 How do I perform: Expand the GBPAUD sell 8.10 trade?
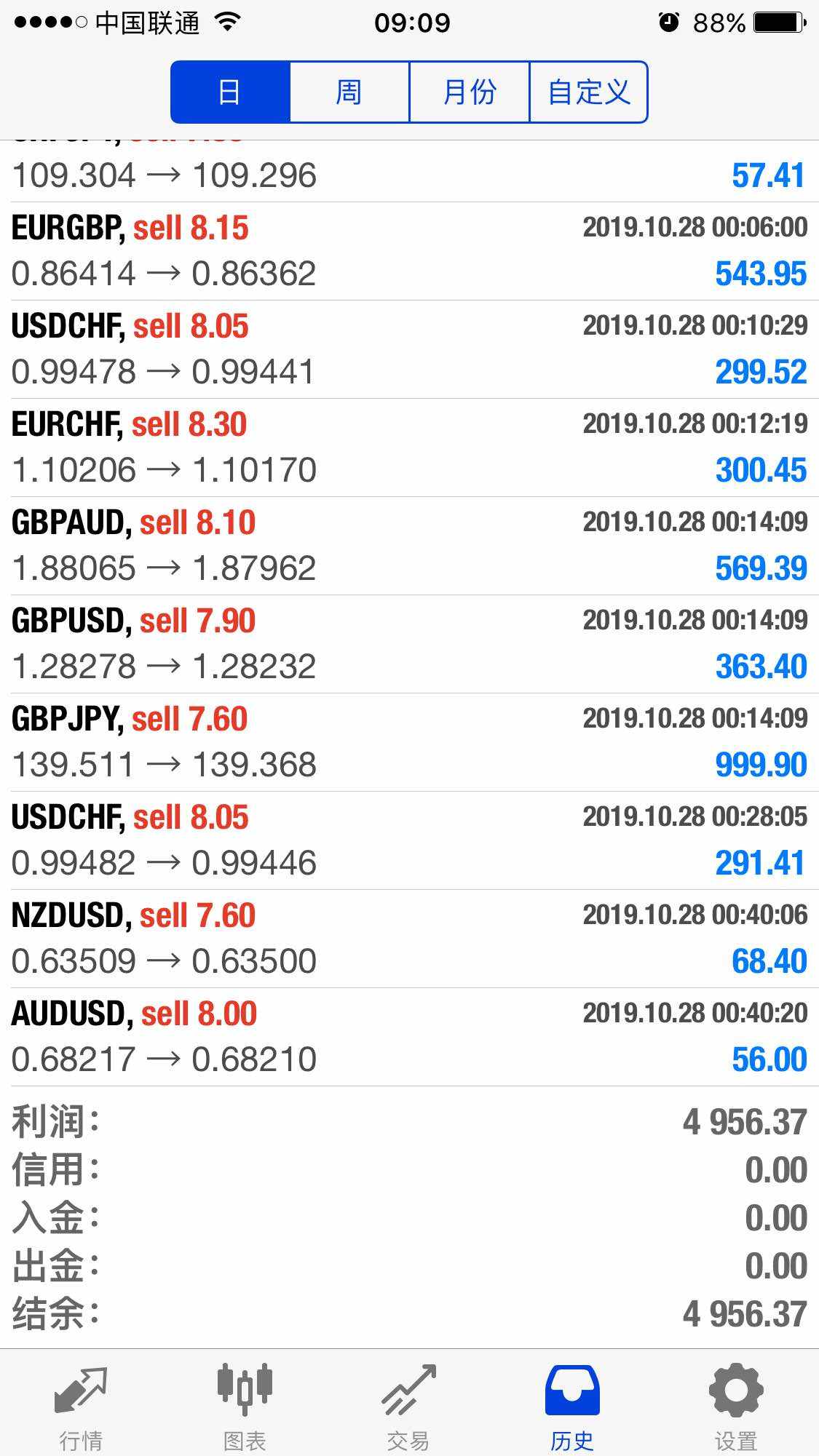[409, 546]
